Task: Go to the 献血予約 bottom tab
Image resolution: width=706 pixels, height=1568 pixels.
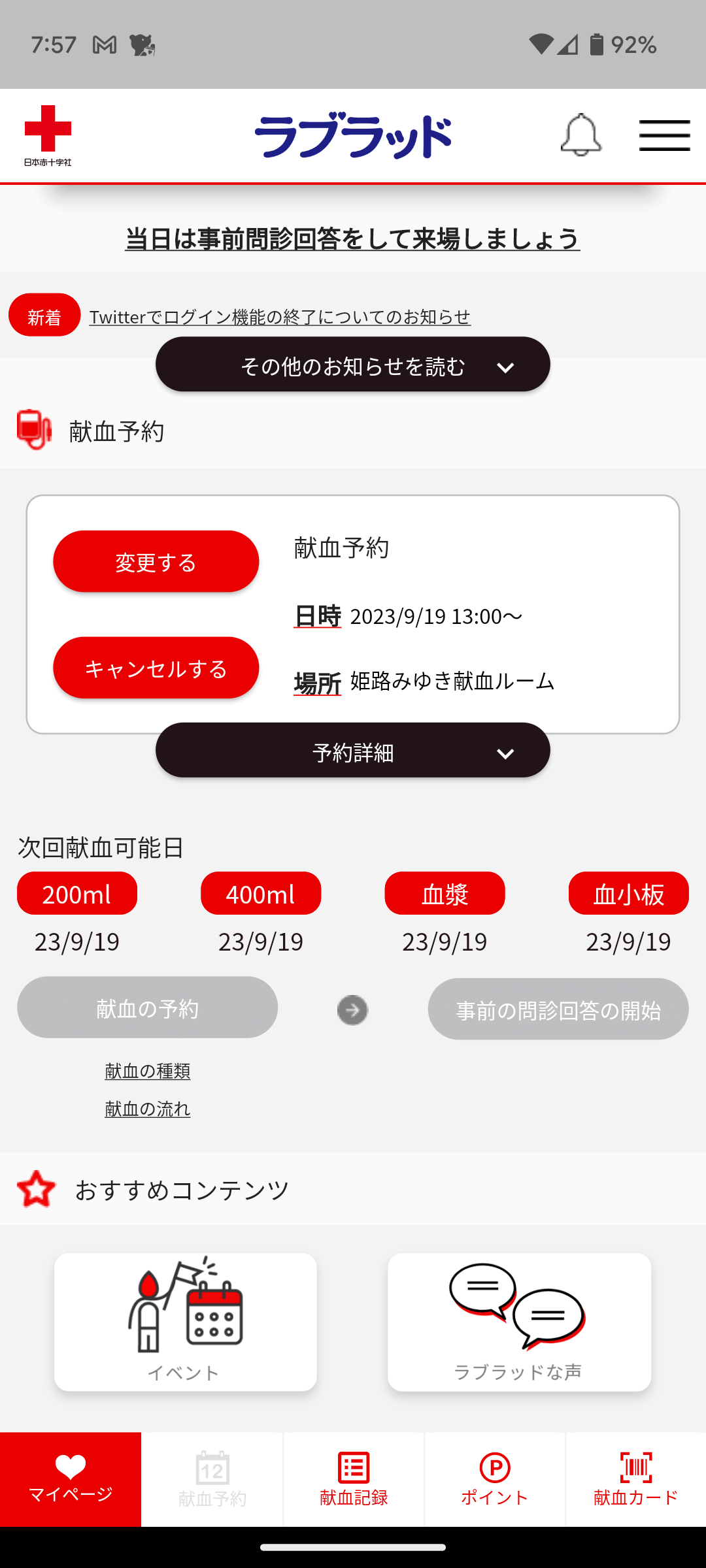Action: [212, 1480]
